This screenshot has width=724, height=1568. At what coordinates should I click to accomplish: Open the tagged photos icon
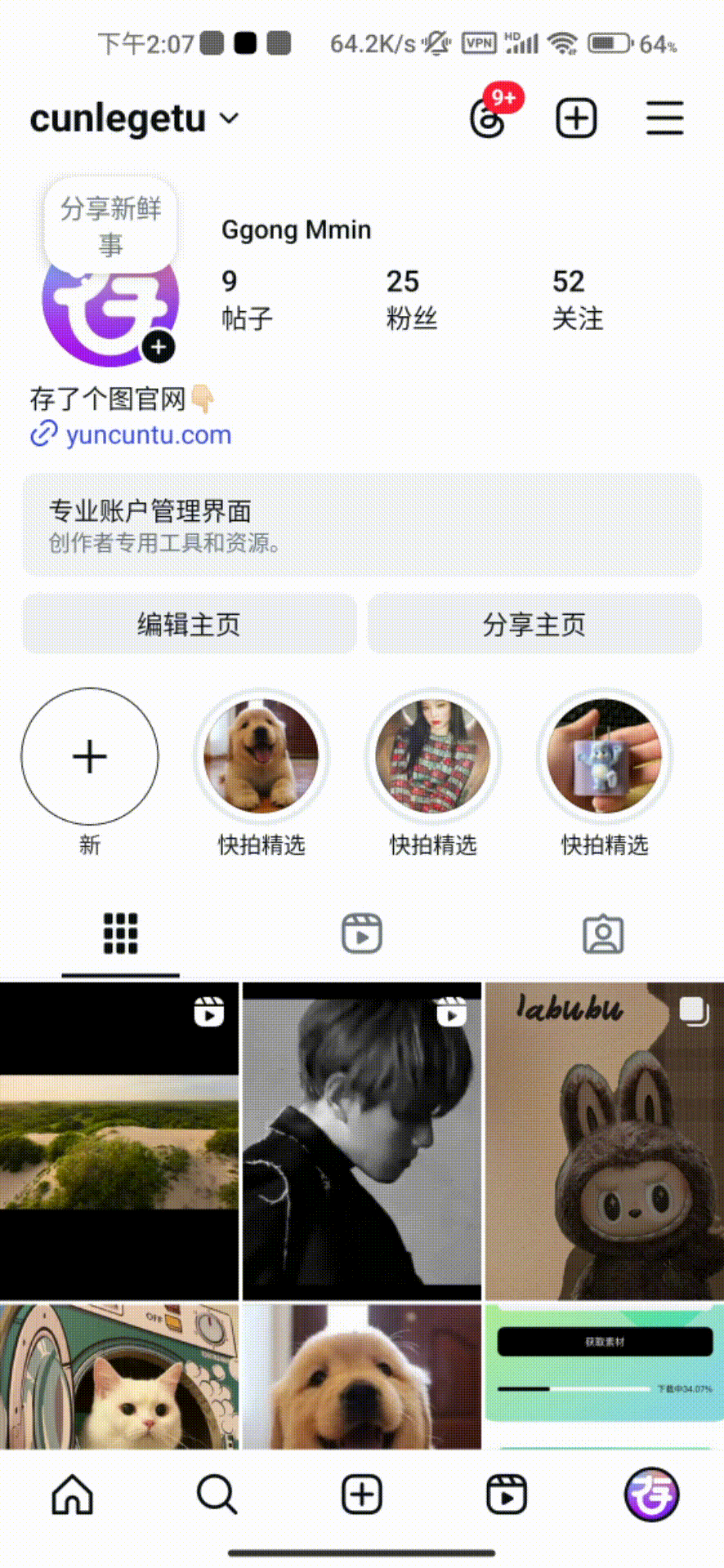click(x=603, y=933)
